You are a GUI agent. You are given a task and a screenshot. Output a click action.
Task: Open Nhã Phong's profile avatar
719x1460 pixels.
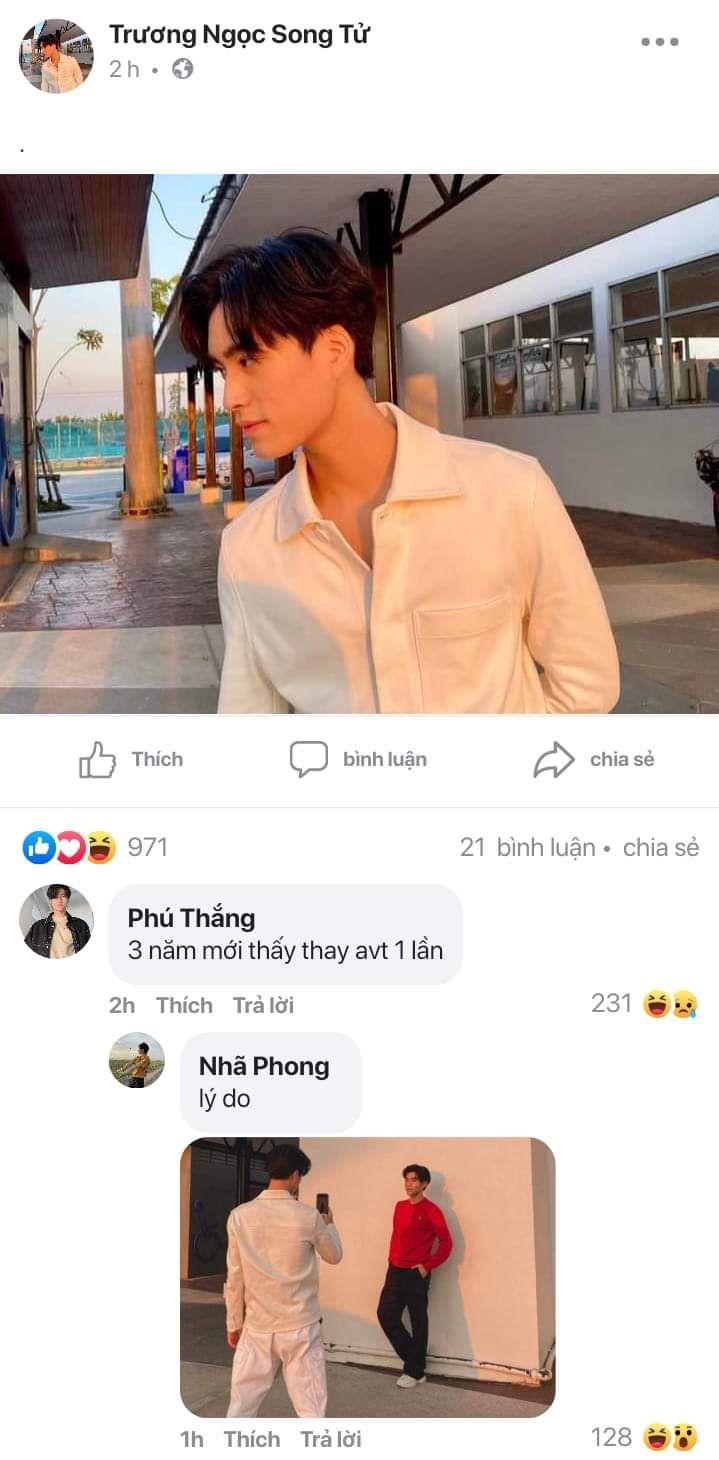click(137, 1060)
